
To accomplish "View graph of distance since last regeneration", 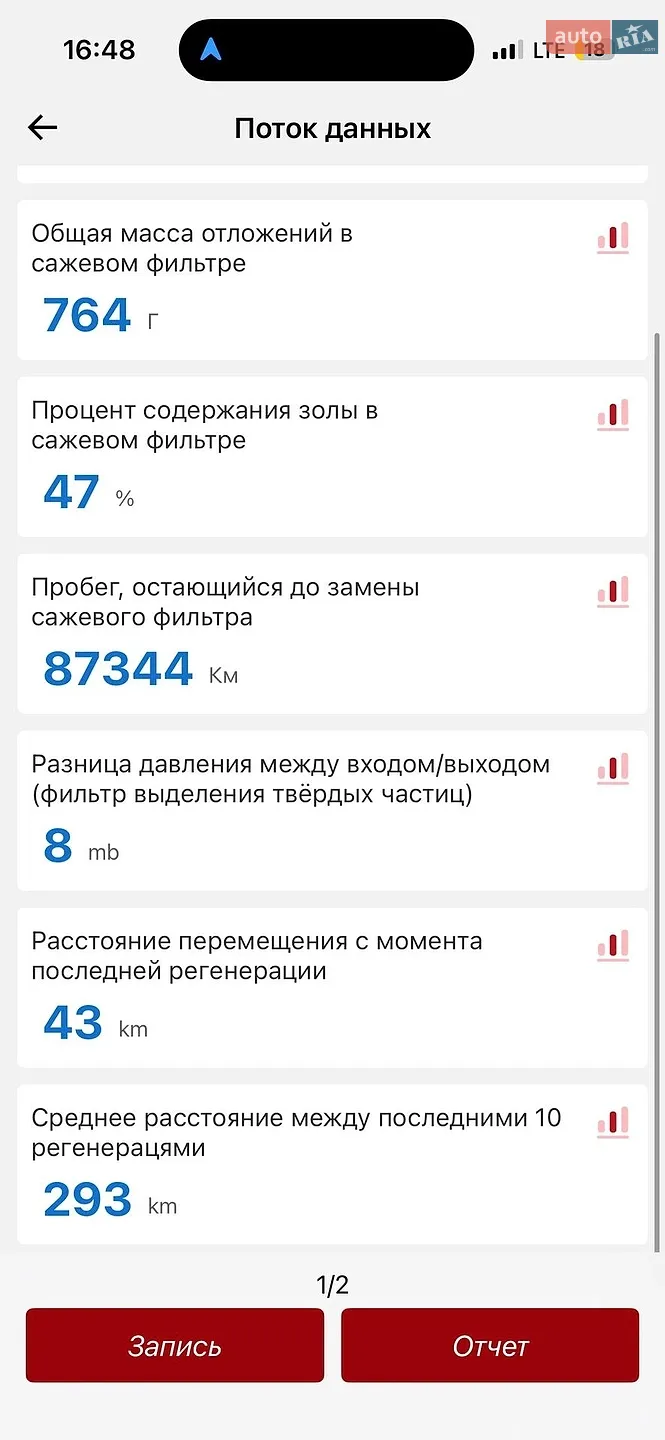I will point(613,946).
